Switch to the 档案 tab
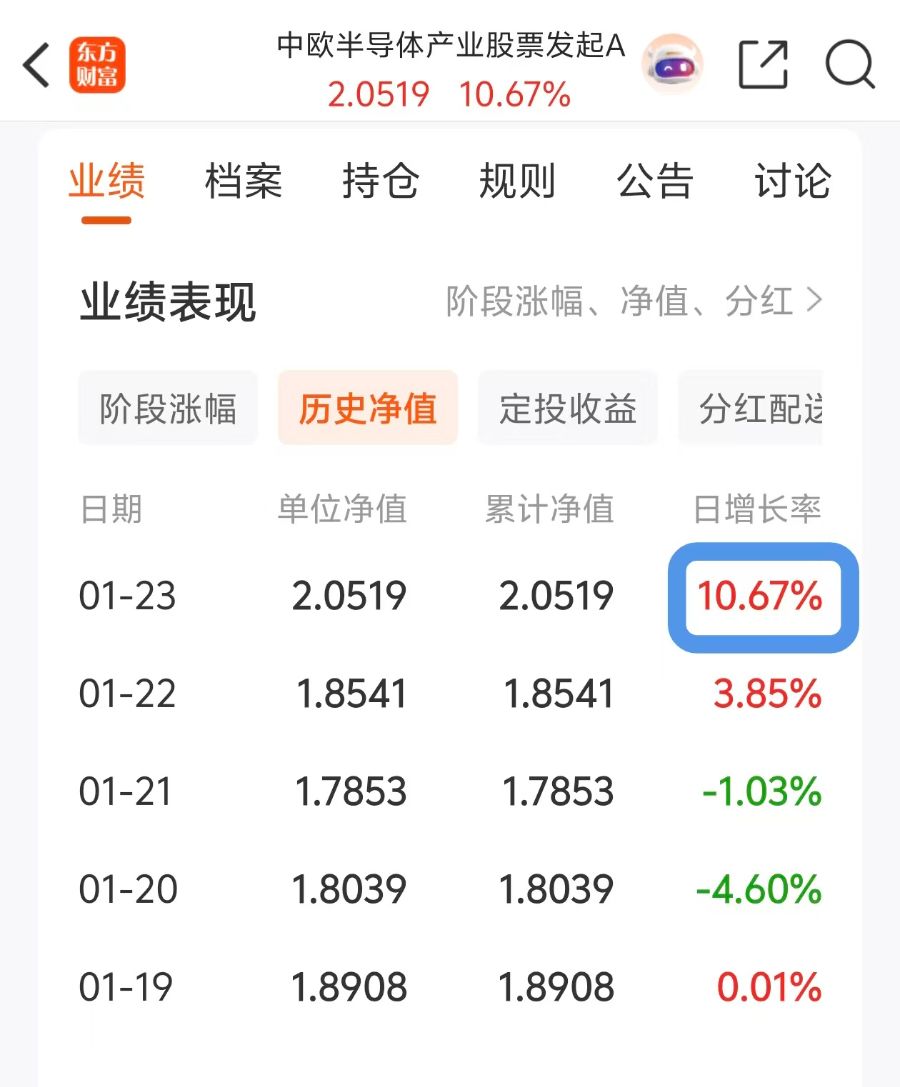 pos(243,182)
